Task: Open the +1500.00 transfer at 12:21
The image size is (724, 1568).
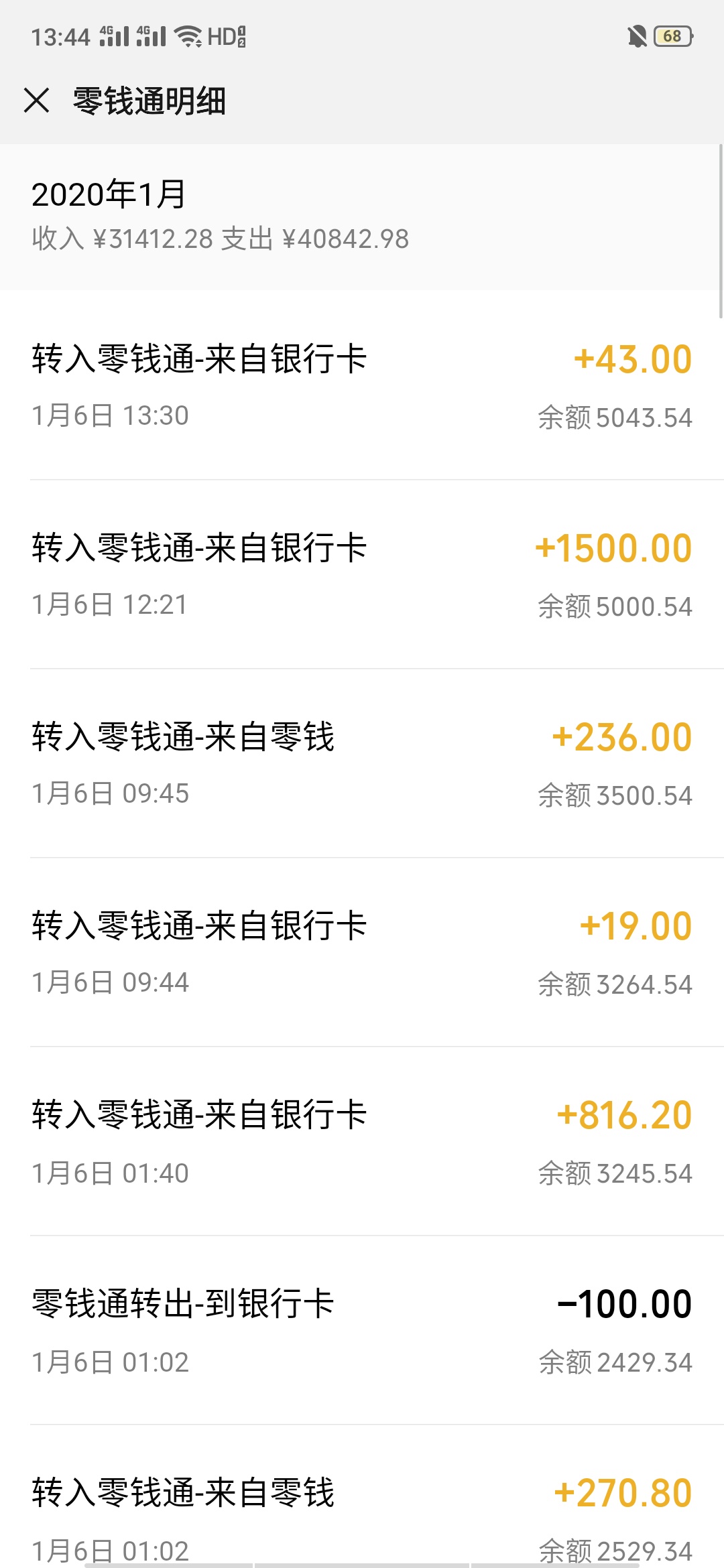Action: coord(362,574)
